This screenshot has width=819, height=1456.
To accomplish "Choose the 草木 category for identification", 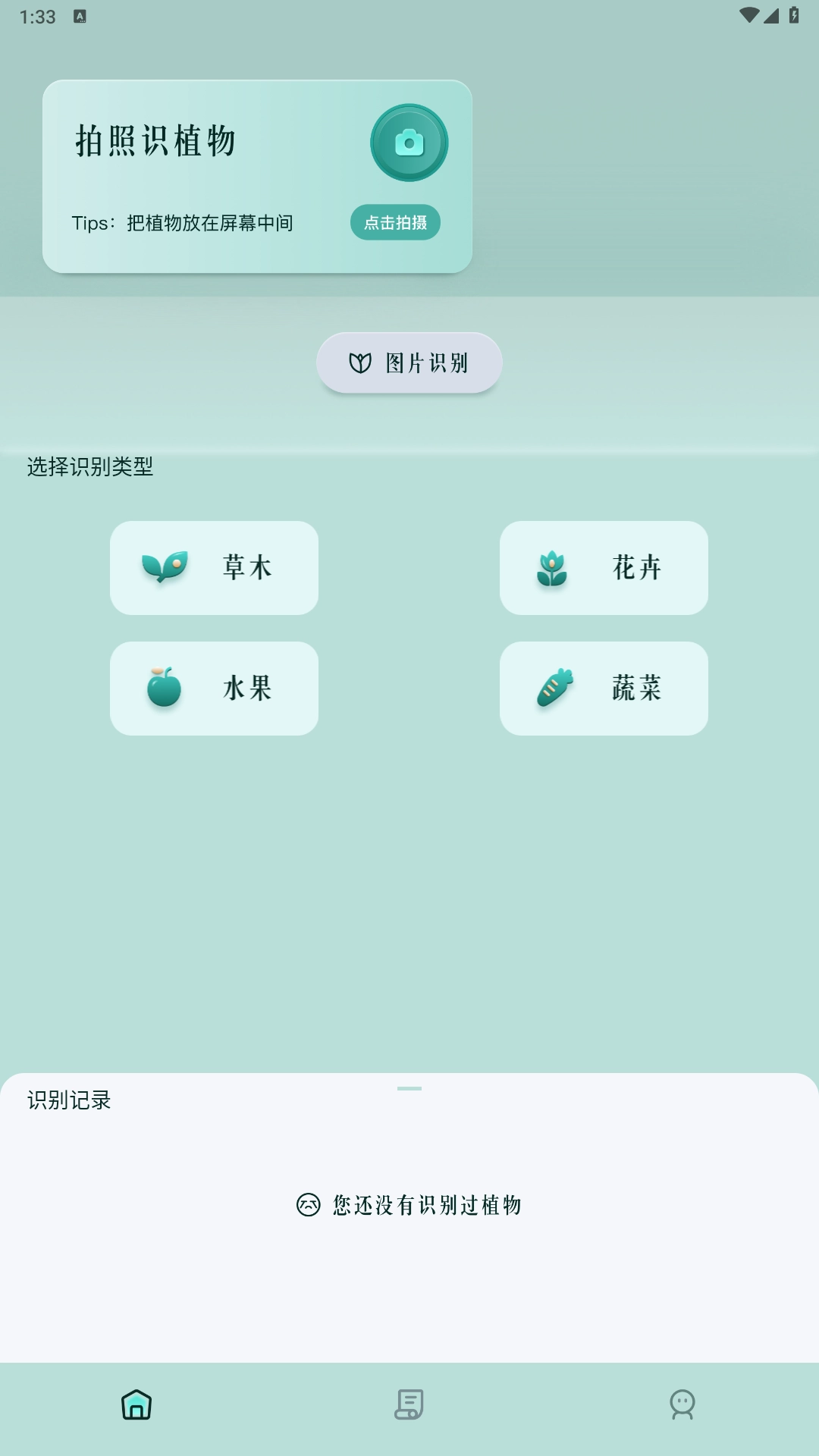I will coord(215,568).
